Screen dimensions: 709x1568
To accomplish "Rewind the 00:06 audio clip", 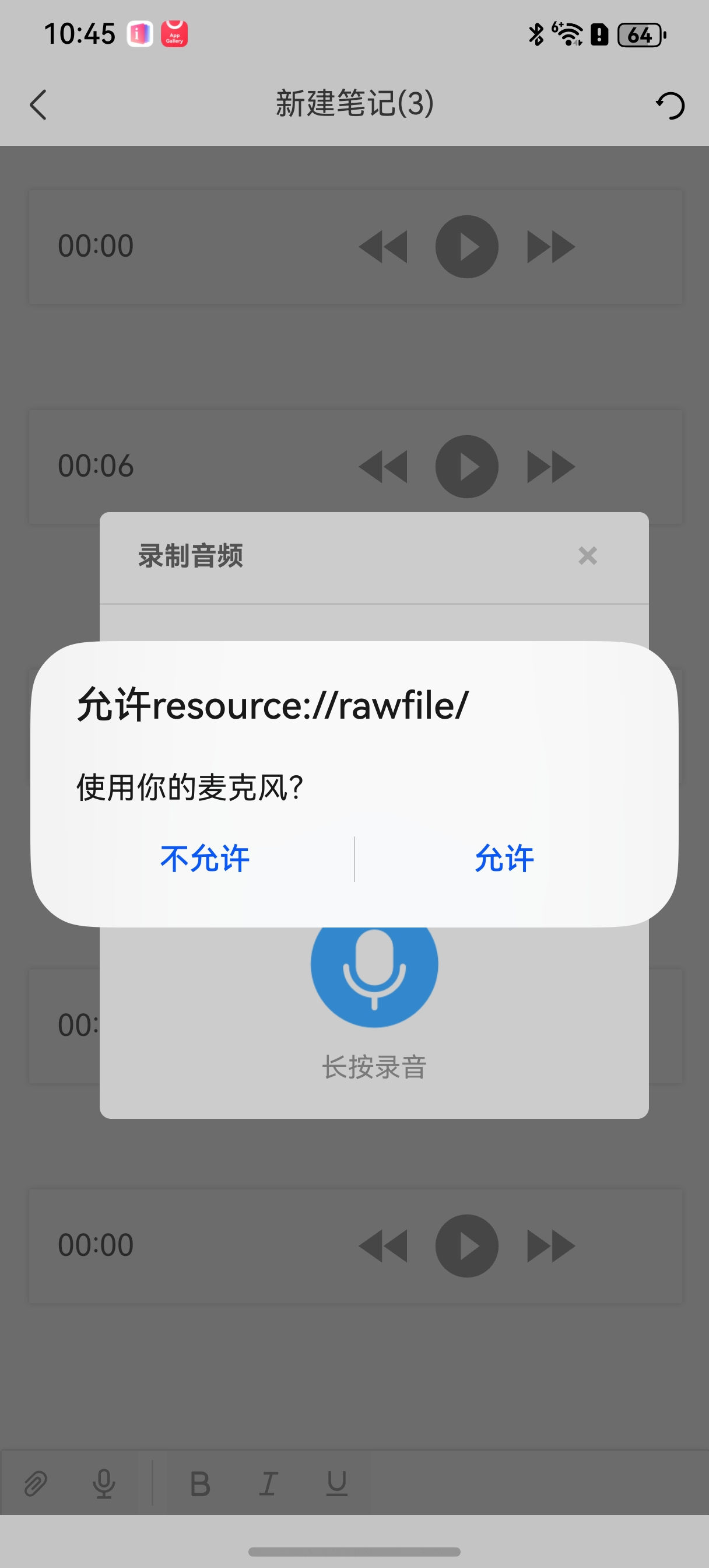I will click(x=384, y=467).
